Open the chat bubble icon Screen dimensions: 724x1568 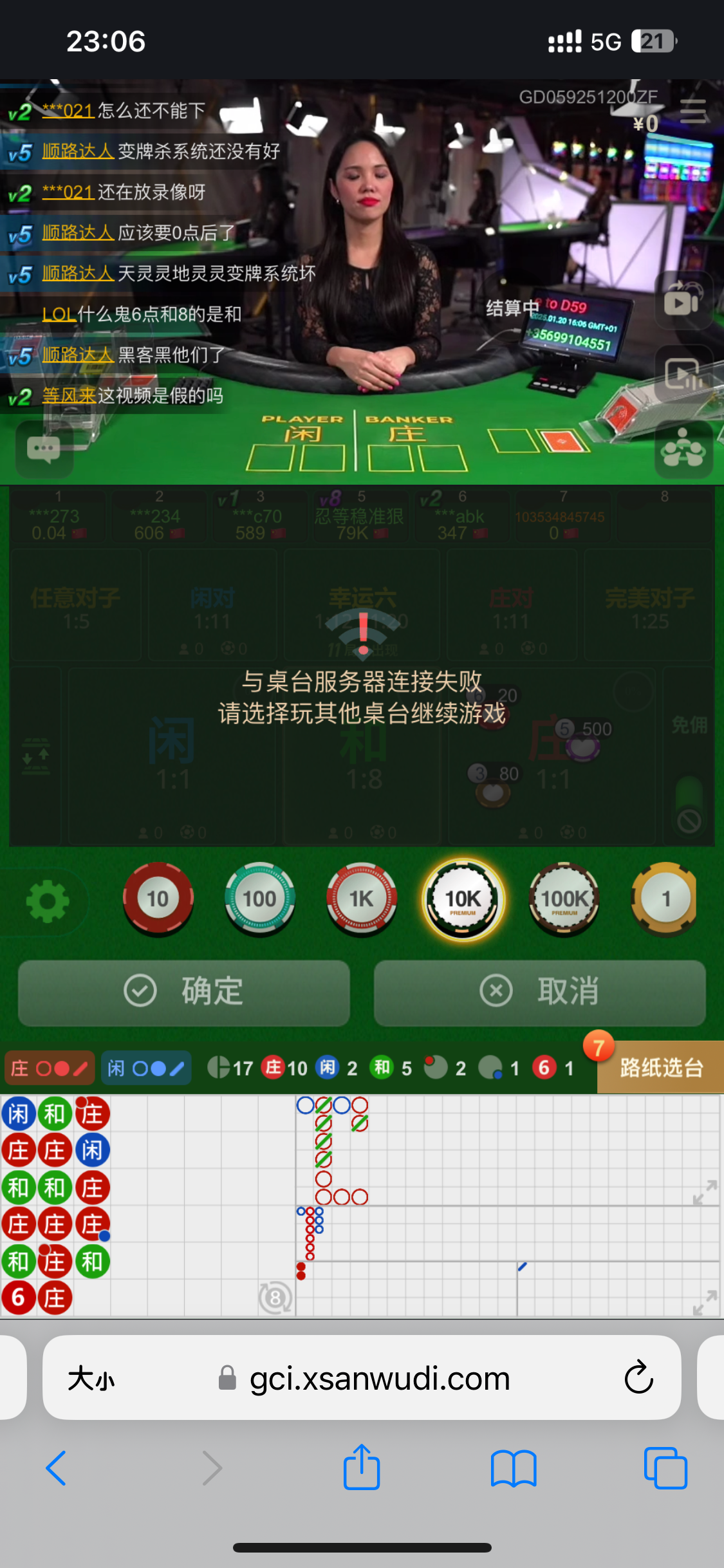[44, 449]
